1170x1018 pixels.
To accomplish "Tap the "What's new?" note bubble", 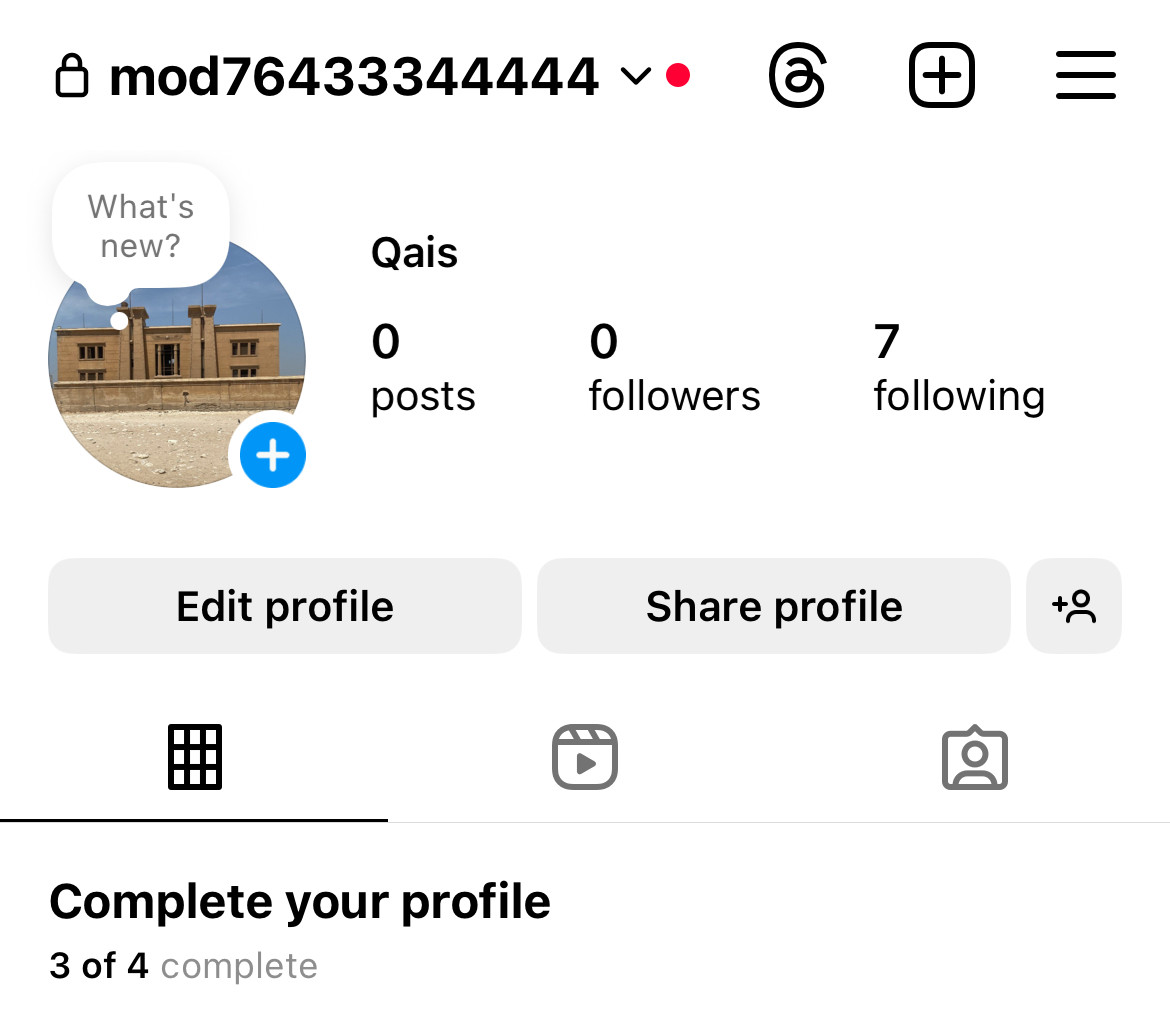I will coord(140,226).
